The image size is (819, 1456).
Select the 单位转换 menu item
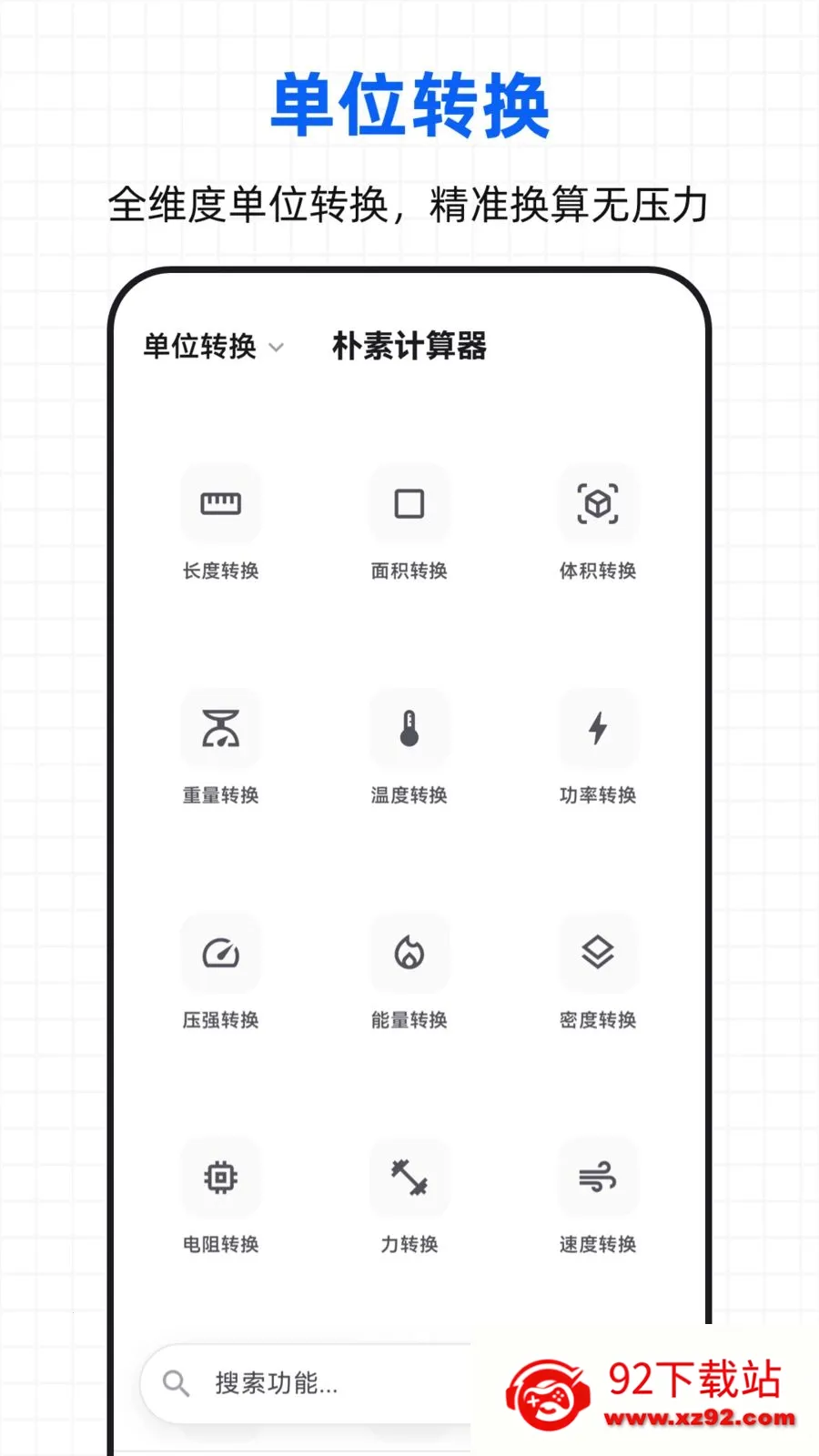200,346
